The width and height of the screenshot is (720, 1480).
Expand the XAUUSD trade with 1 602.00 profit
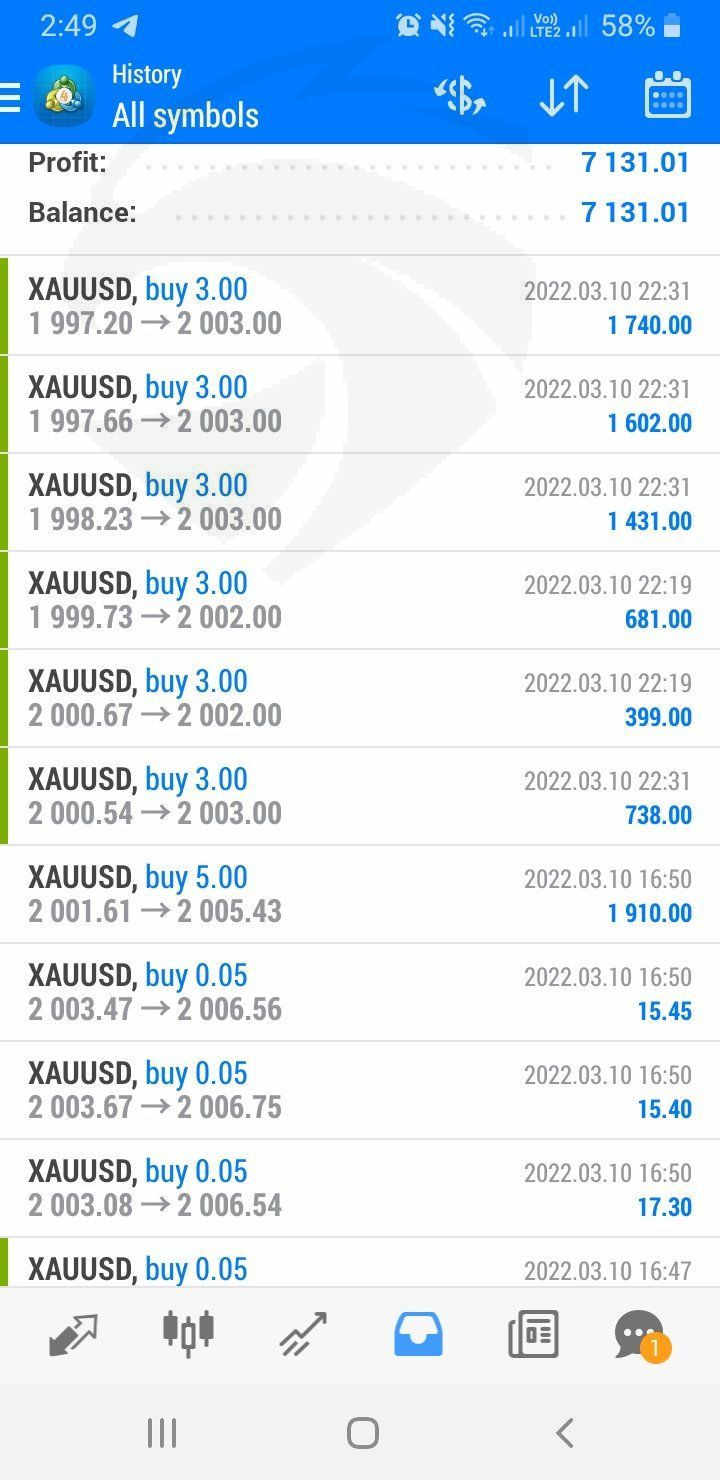(360, 404)
